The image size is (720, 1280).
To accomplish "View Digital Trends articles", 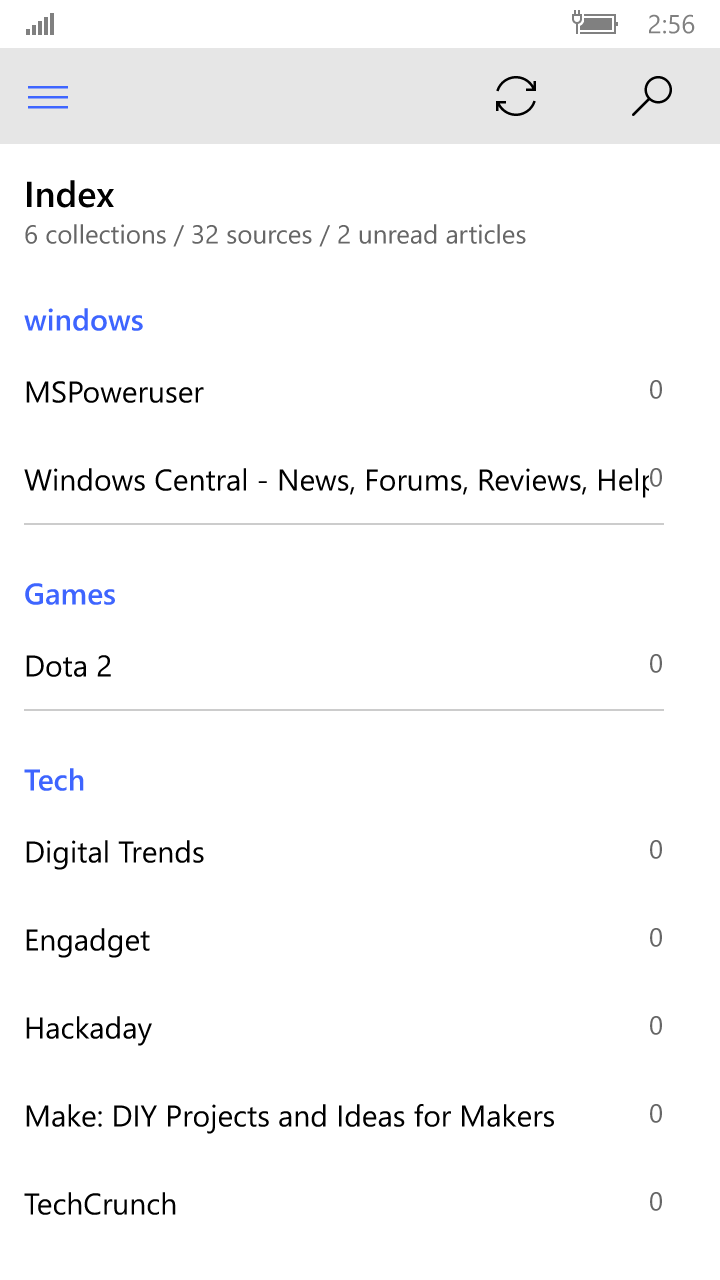I will [114, 853].
